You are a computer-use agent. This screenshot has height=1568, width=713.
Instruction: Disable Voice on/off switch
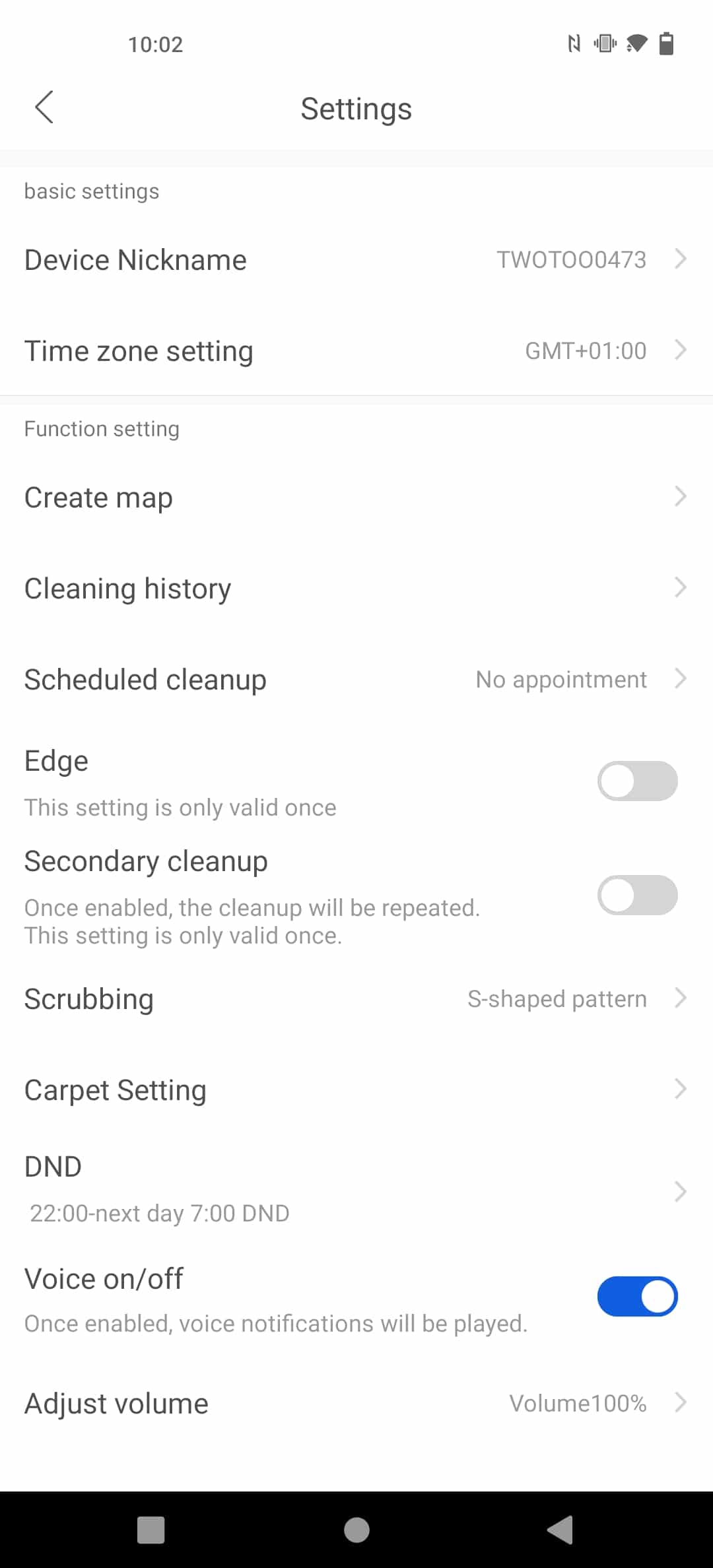637,1296
